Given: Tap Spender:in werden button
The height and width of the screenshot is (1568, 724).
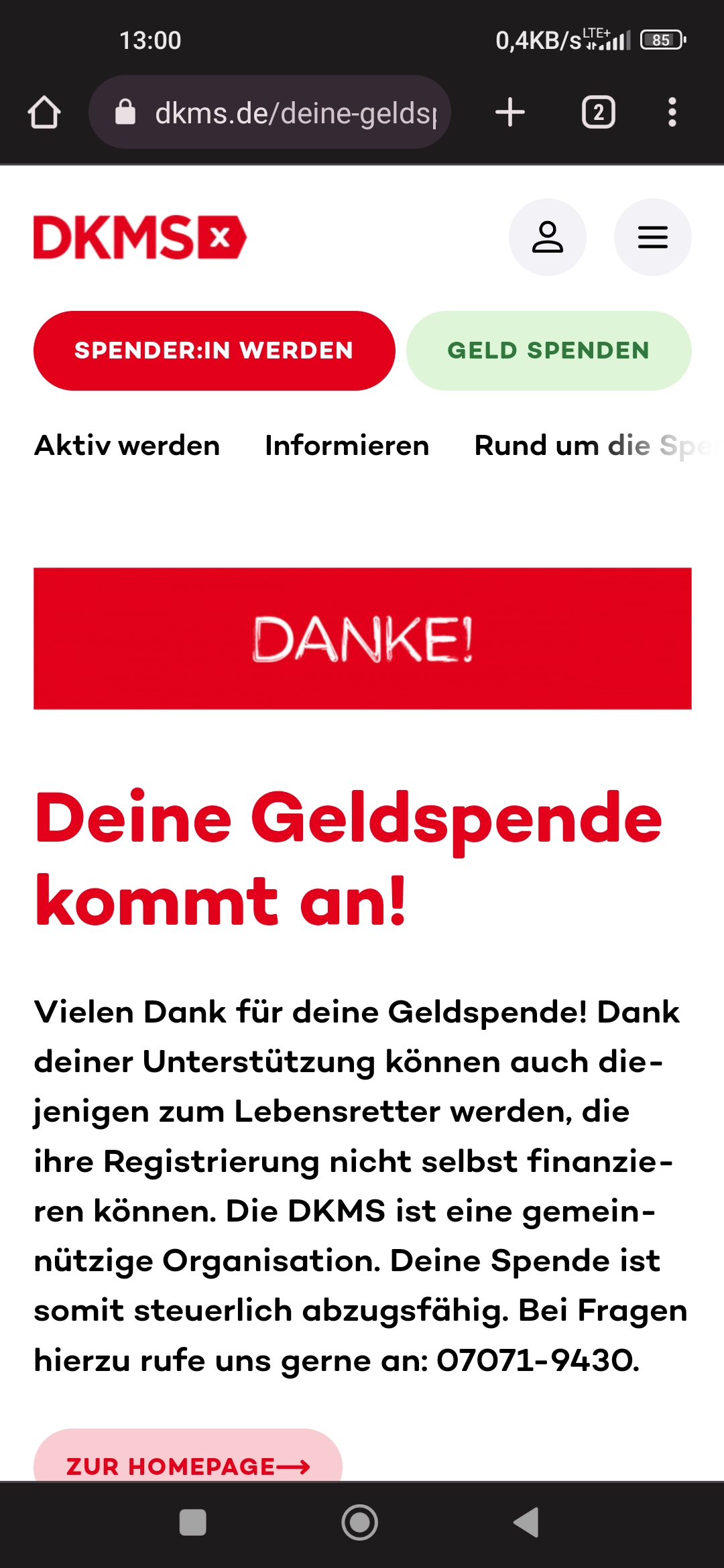Looking at the screenshot, I should [214, 350].
